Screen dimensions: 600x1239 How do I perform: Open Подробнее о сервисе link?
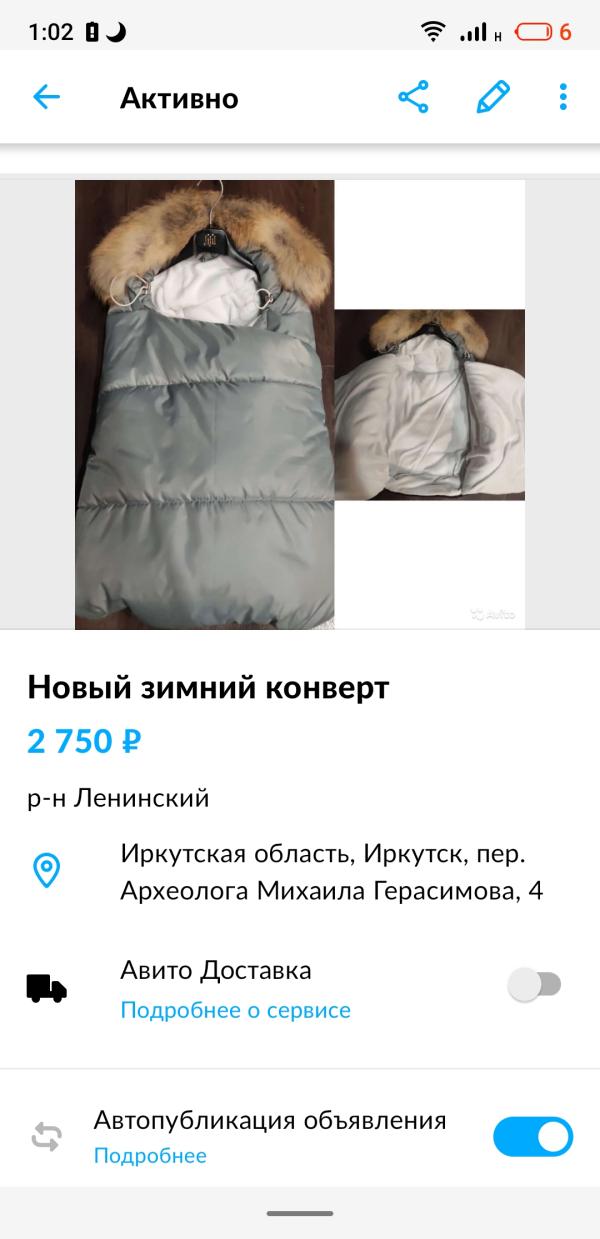coord(235,1010)
